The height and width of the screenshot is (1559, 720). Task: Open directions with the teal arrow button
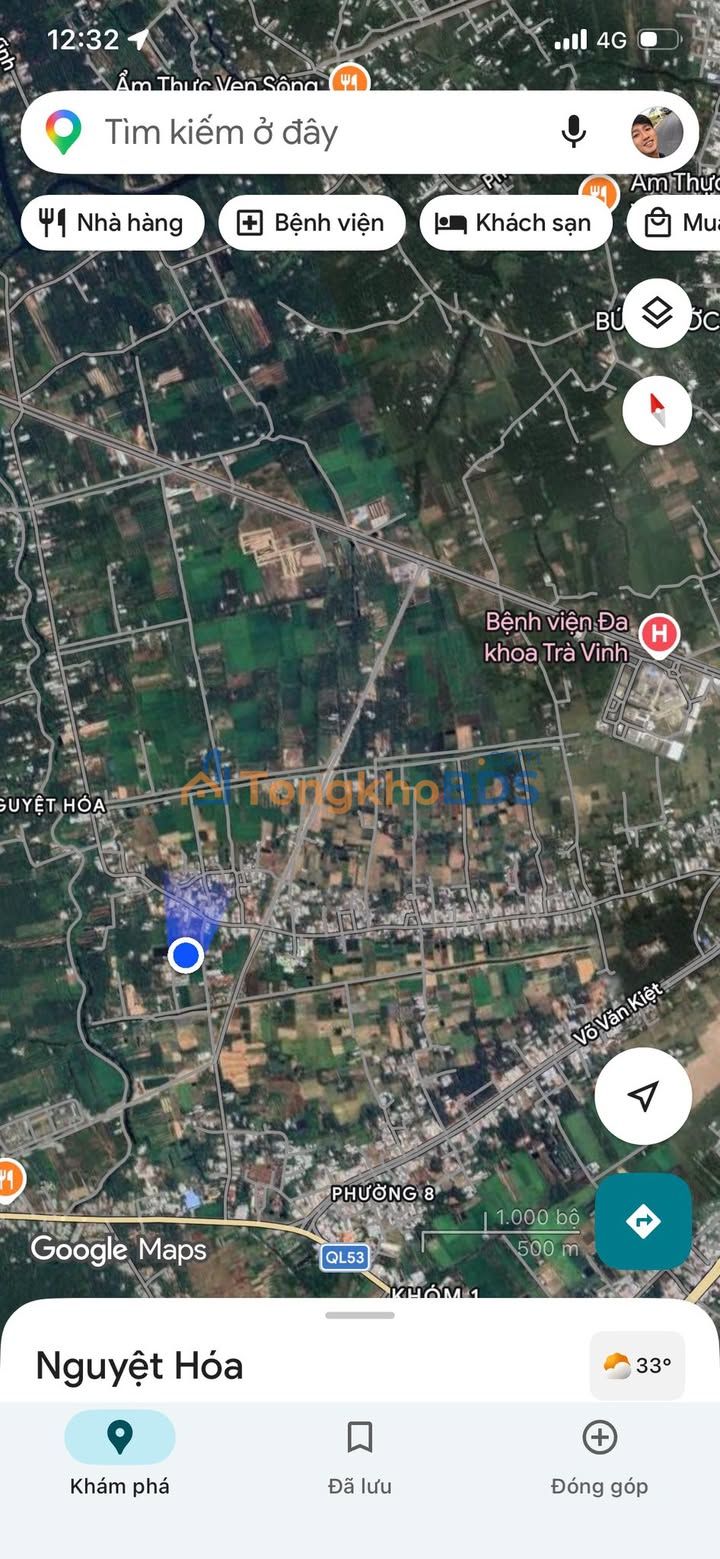click(643, 1221)
